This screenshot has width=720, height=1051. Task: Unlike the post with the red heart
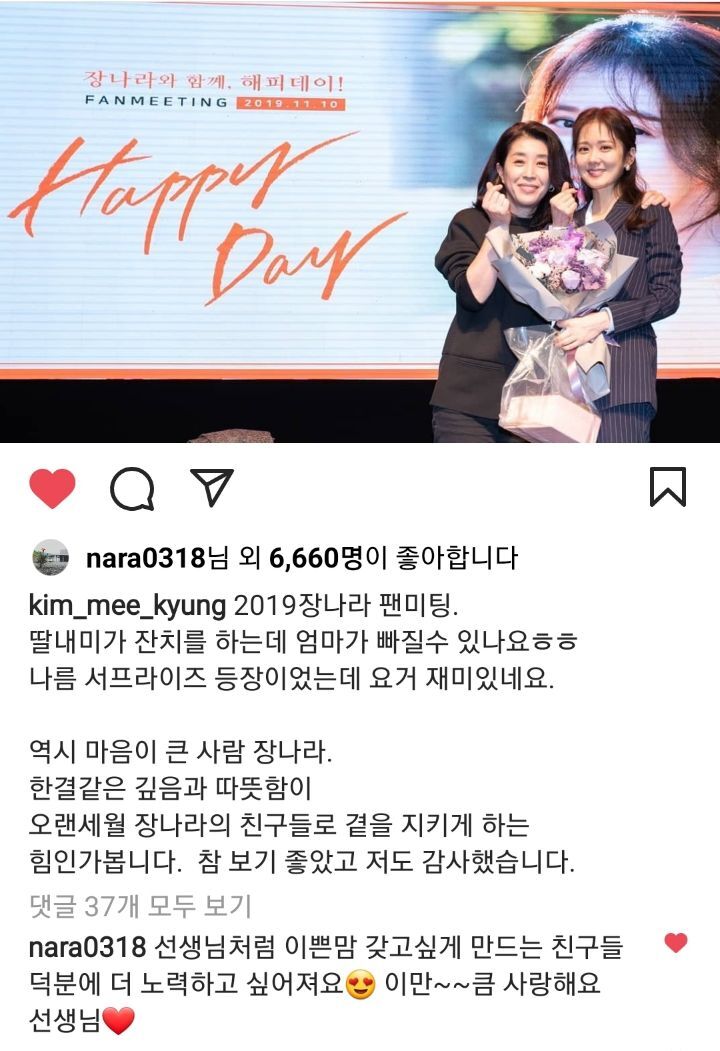[52, 487]
